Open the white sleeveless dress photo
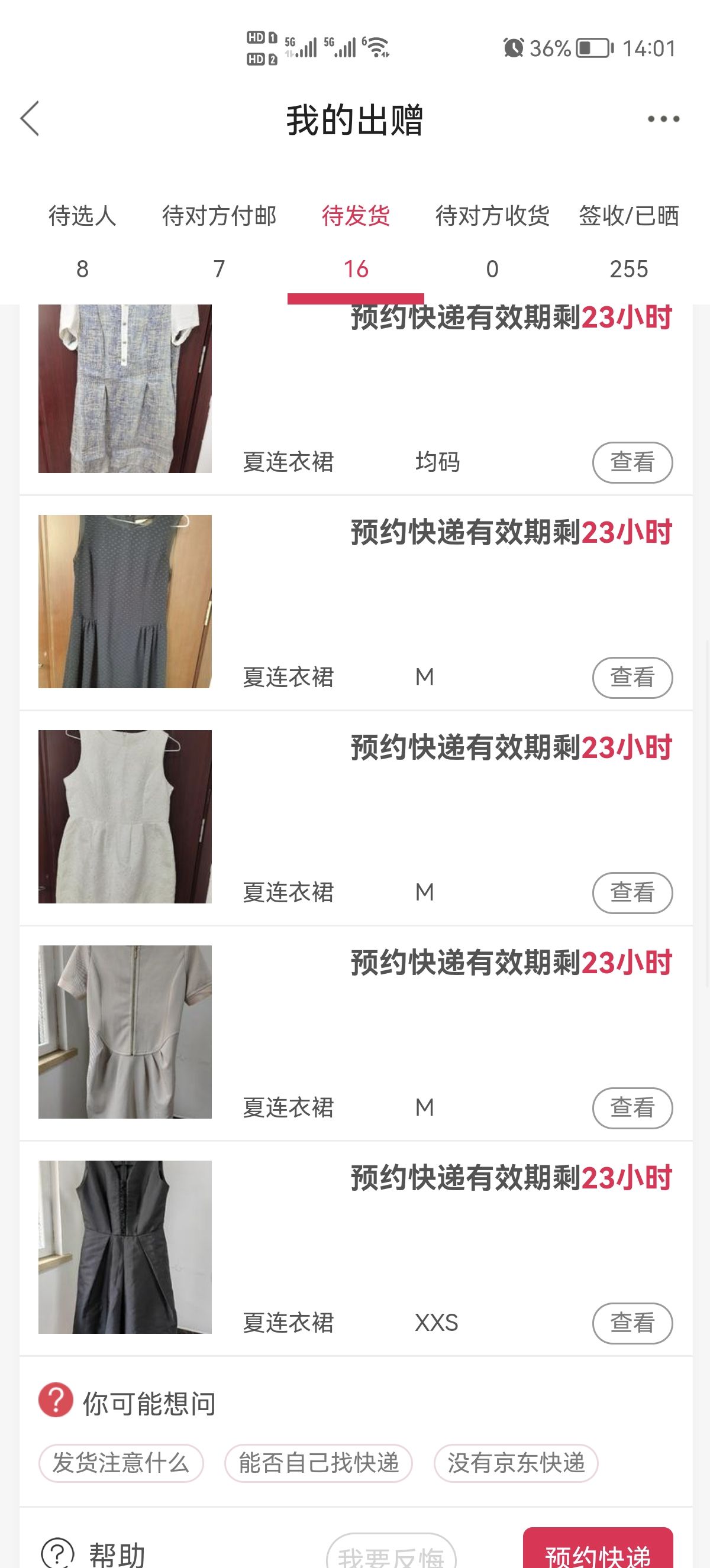This screenshot has width=710, height=1568. coord(125,817)
